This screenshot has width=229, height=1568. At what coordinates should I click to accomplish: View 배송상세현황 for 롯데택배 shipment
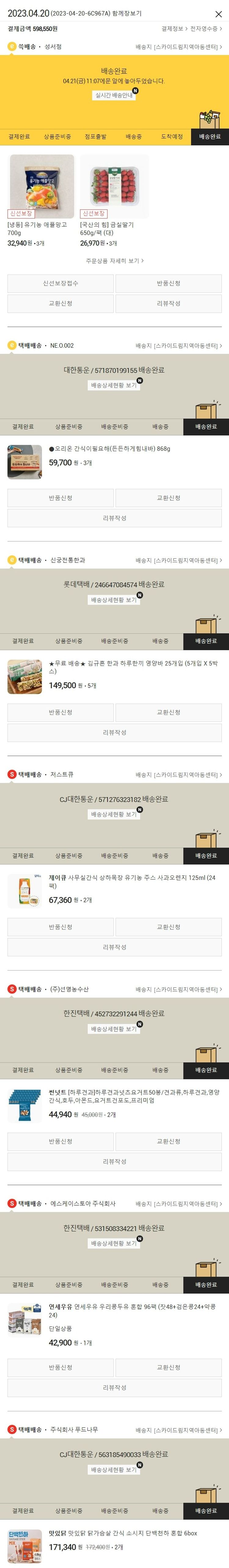click(x=114, y=600)
